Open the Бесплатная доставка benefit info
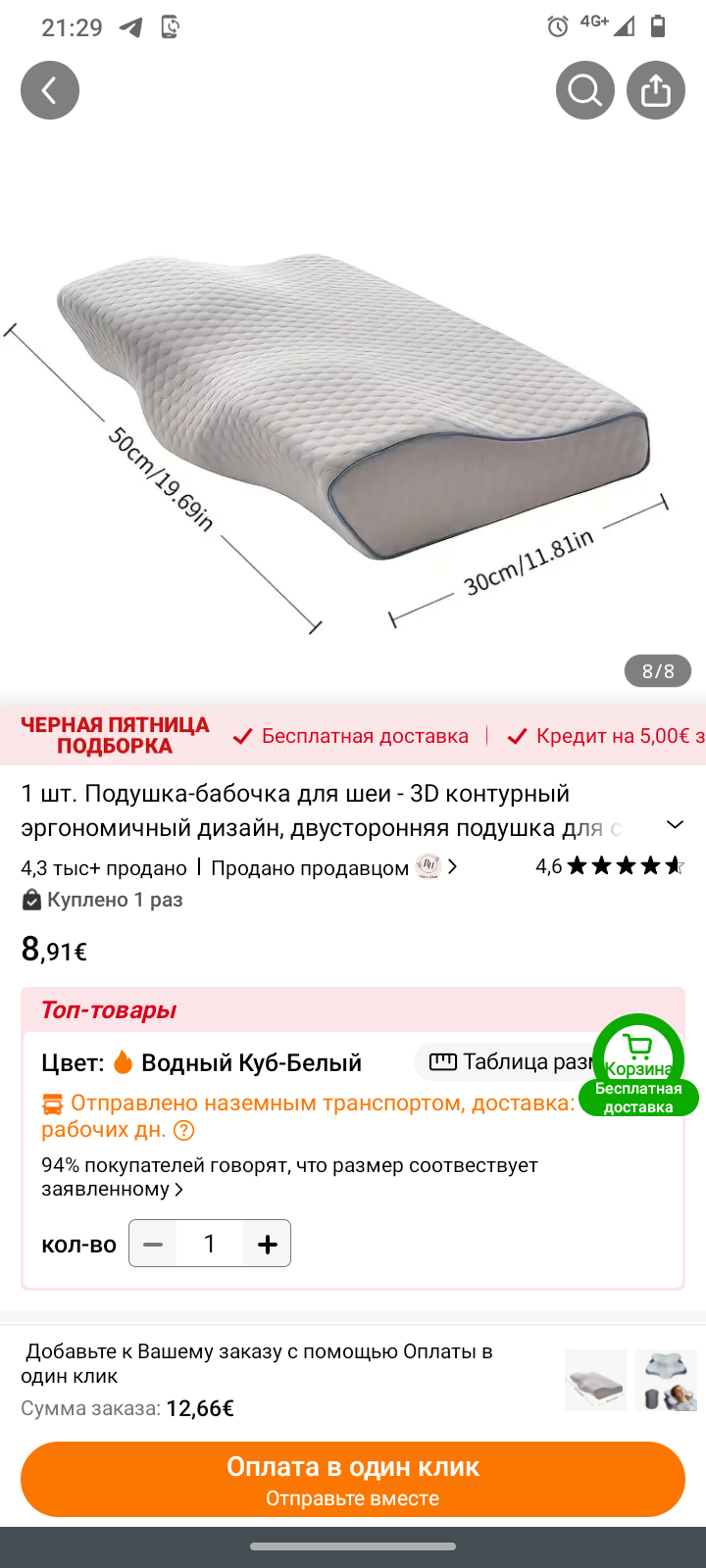 351,736
